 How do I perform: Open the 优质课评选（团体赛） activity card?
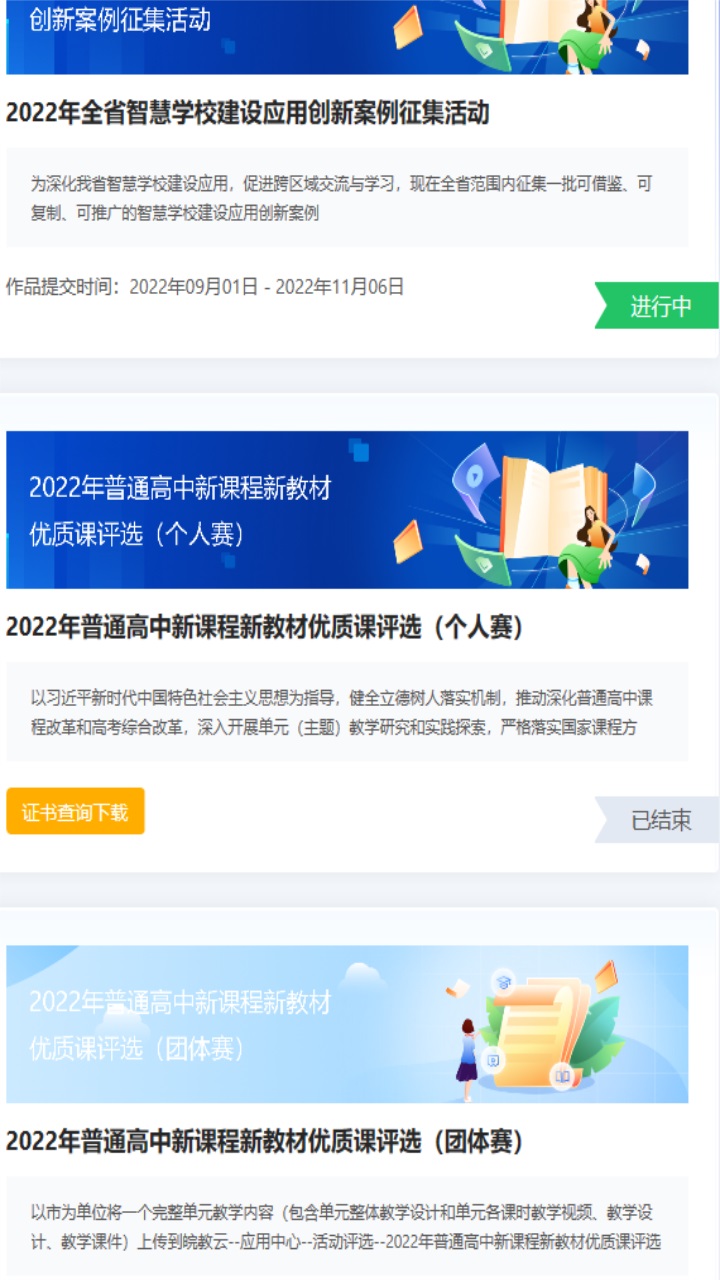265,1141
